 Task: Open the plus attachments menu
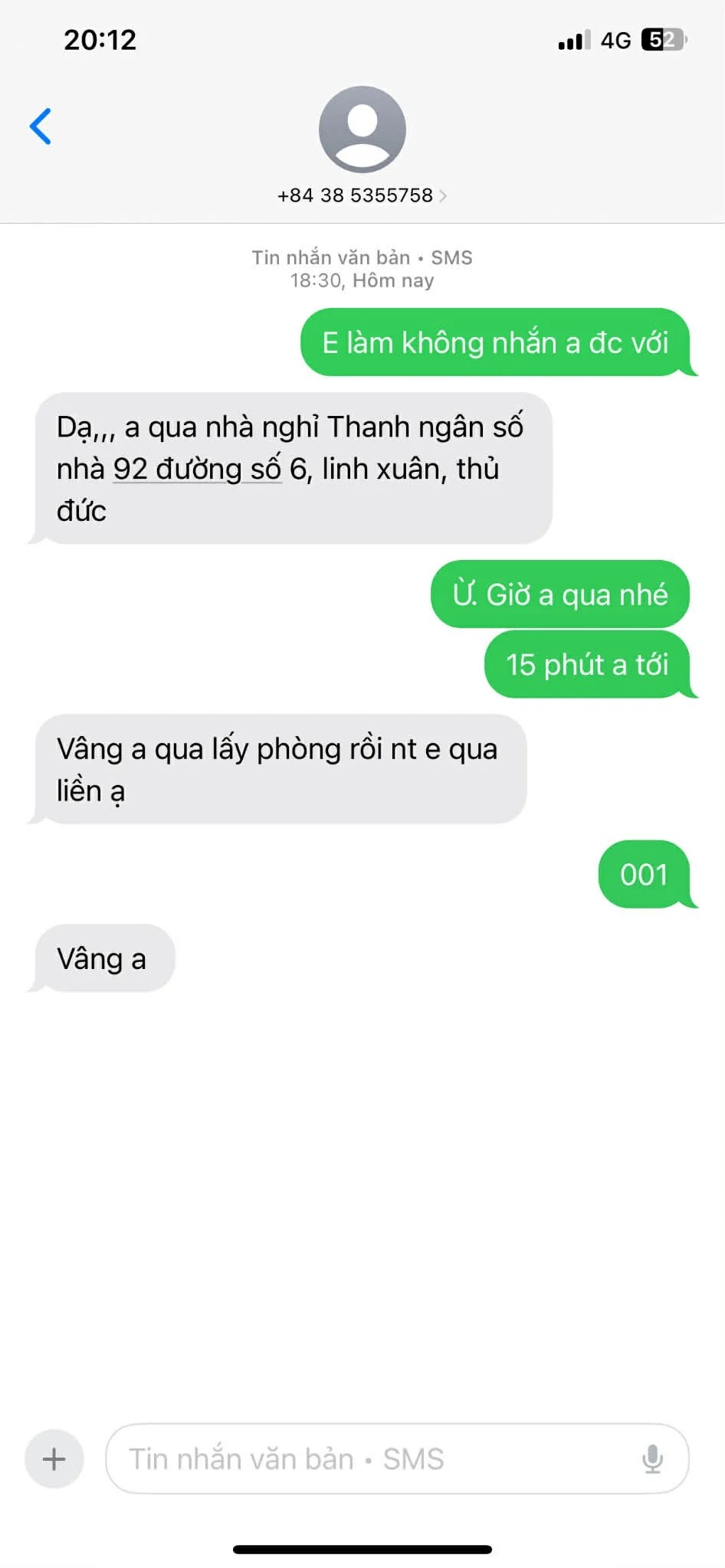click(54, 1458)
